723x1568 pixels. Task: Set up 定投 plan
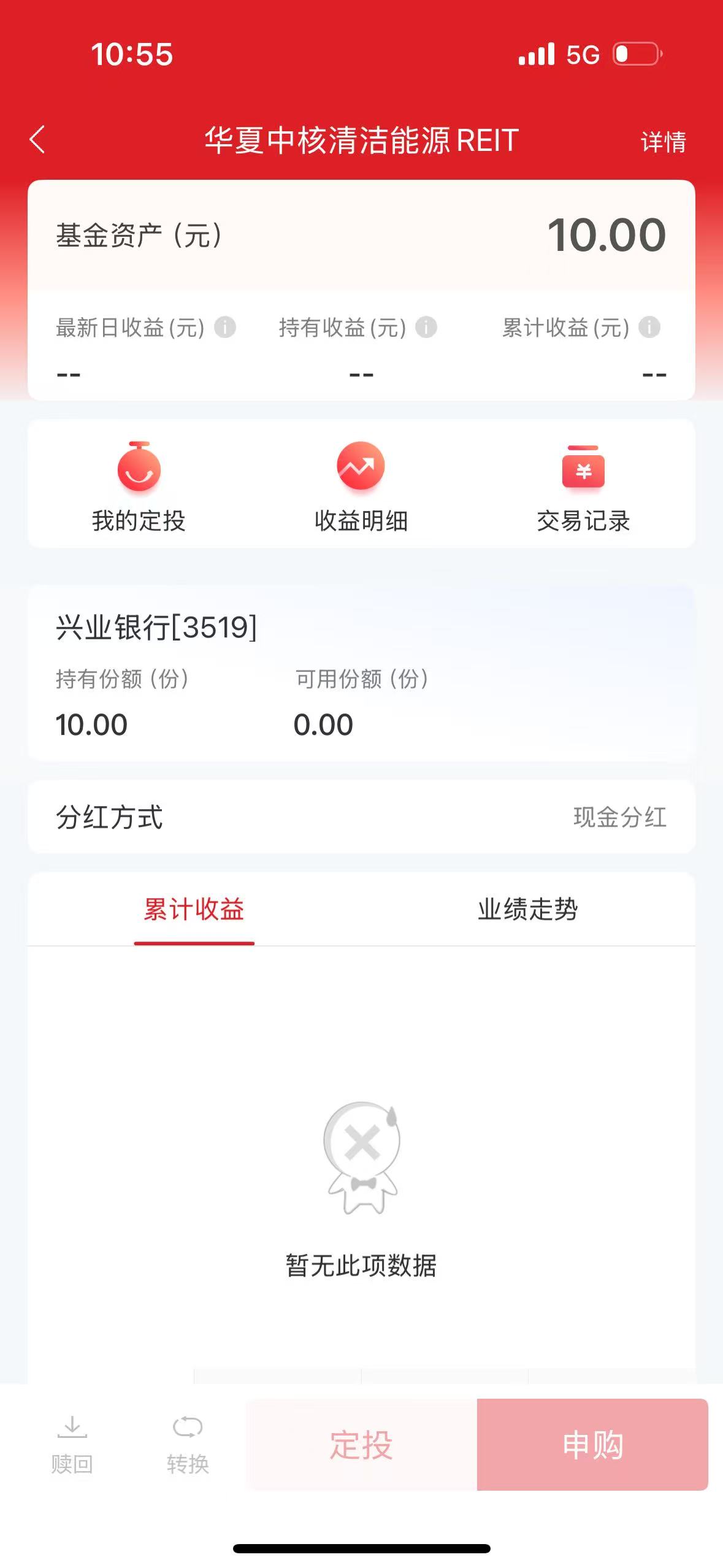click(x=361, y=1445)
